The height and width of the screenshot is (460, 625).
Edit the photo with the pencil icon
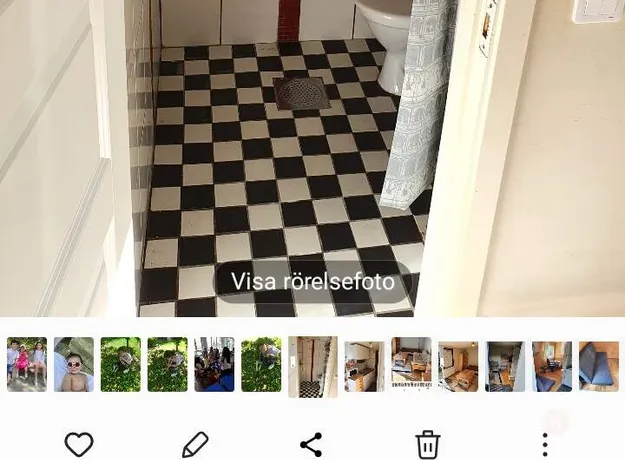(195, 444)
